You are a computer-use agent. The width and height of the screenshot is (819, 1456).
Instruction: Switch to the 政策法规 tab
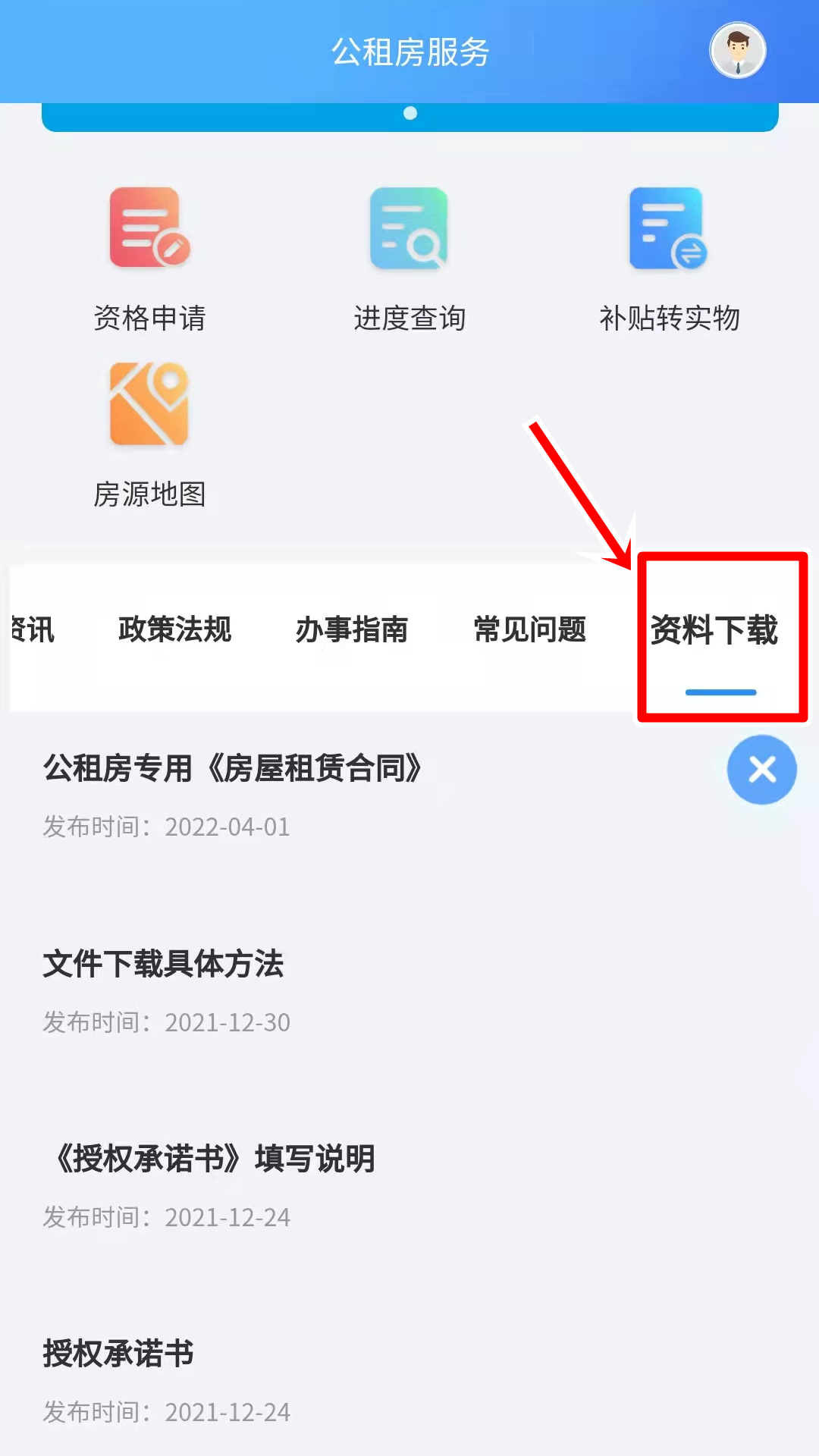[174, 629]
